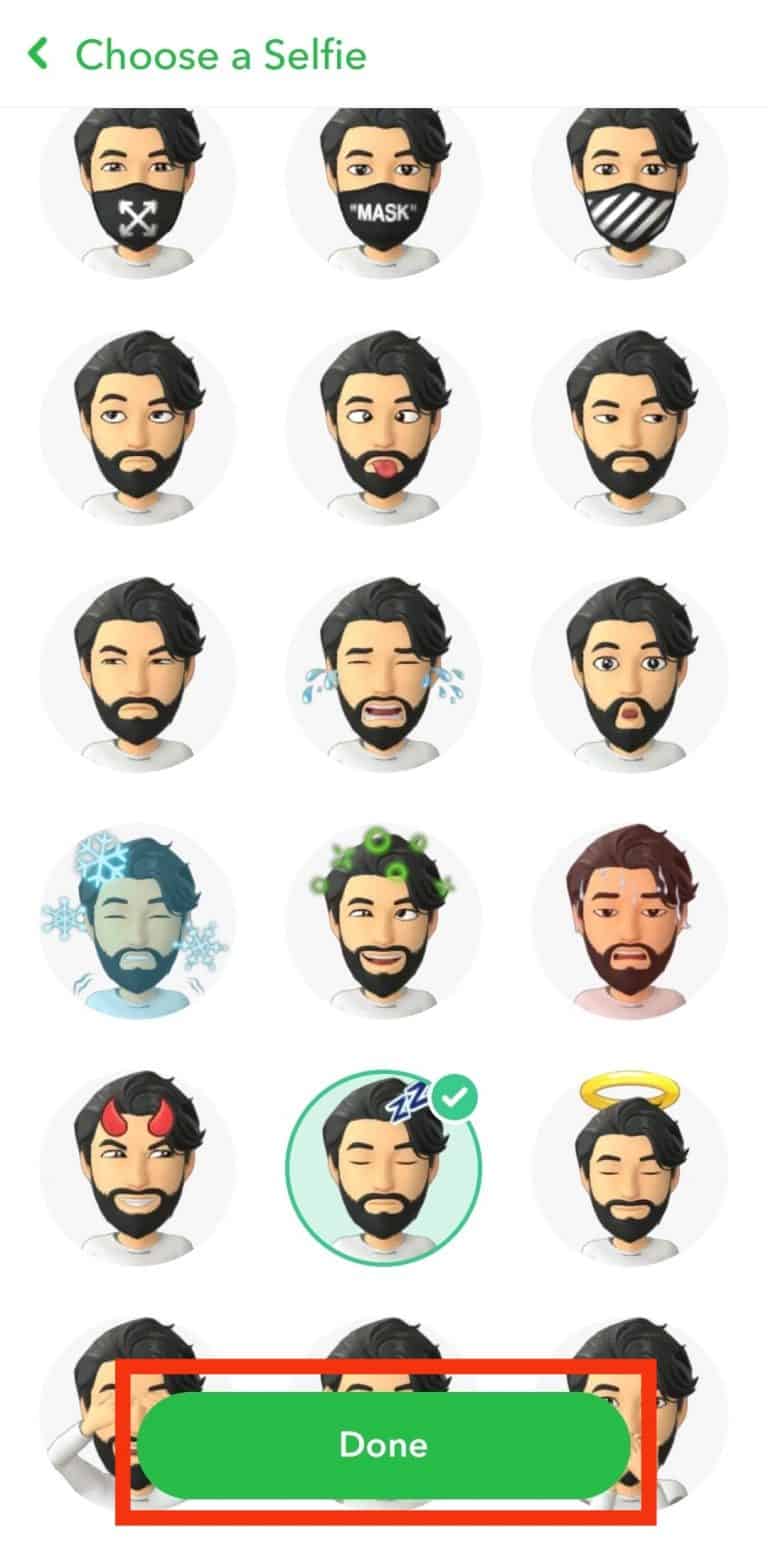The width and height of the screenshot is (768, 1547).
Task: Select the tongue-out selfie avatar
Action: 382,420
